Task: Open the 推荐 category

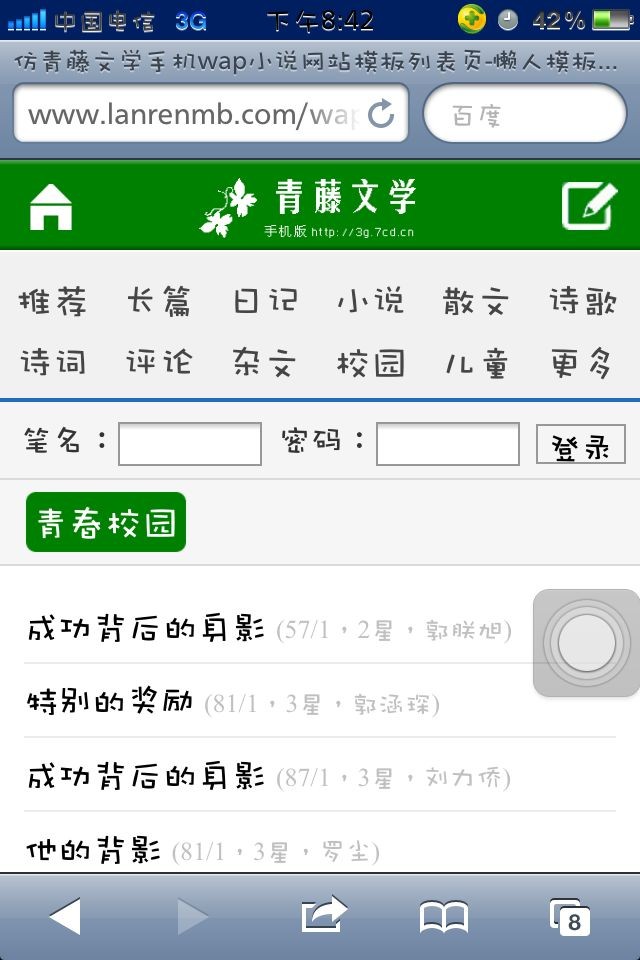Action: click(53, 301)
